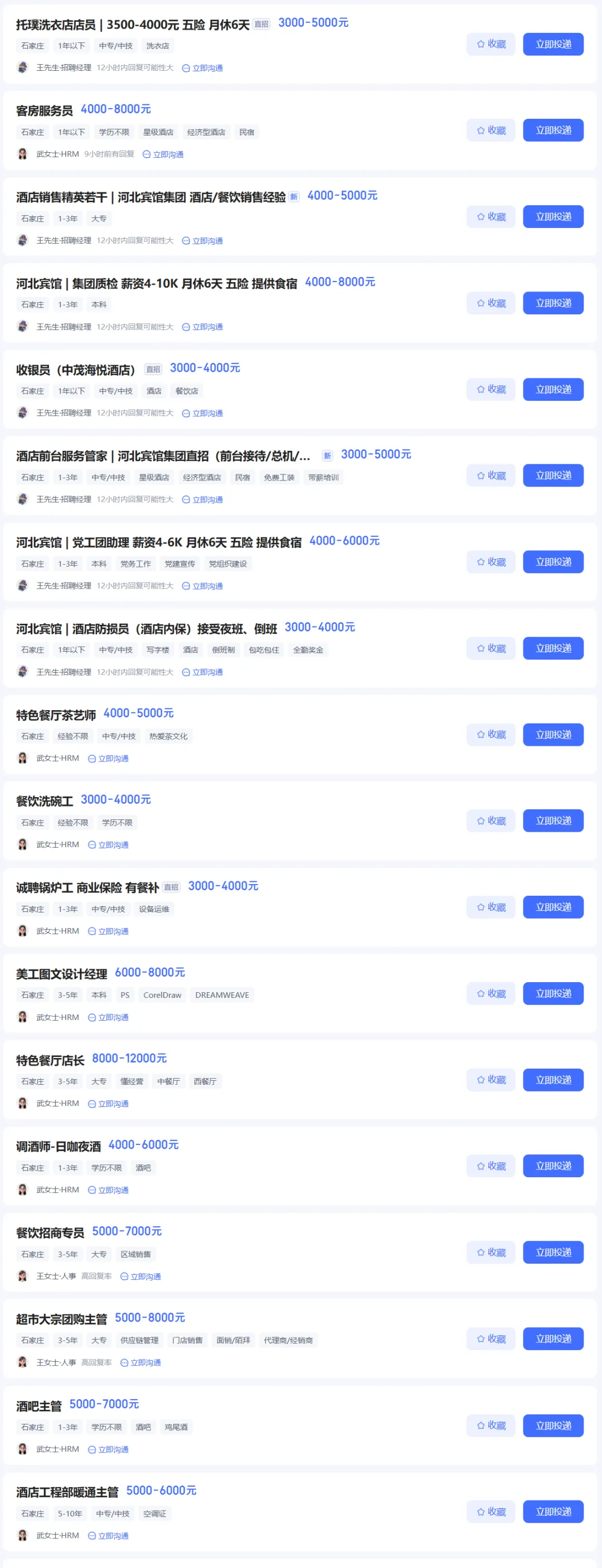The height and width of the screenshot is (1568, 602).
Task: Save the 餐饮洗碗工 job
Action: pyautogui.click(x=491, y=821)
